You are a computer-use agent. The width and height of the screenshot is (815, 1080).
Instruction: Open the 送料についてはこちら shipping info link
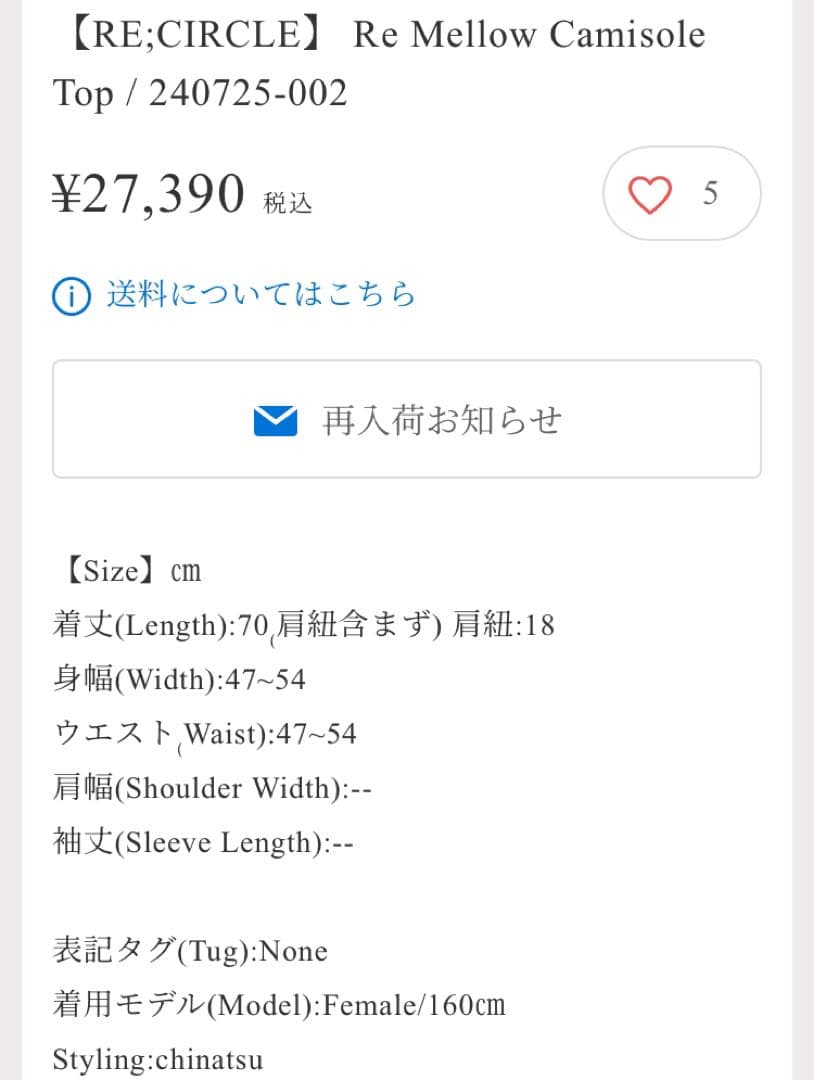(260, 295)
